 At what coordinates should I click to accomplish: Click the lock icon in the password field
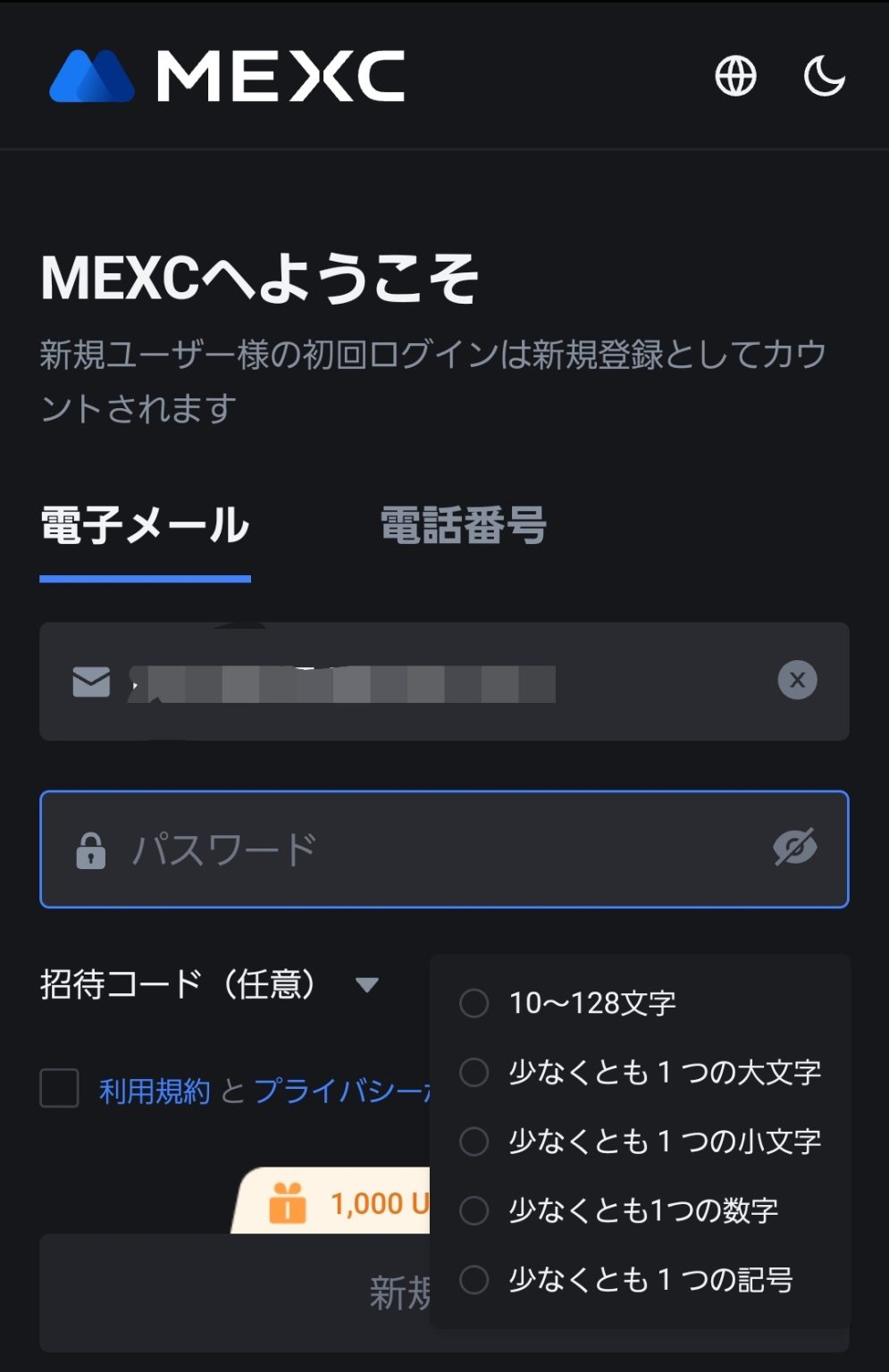pyautogui.click(x=90, y=849)
